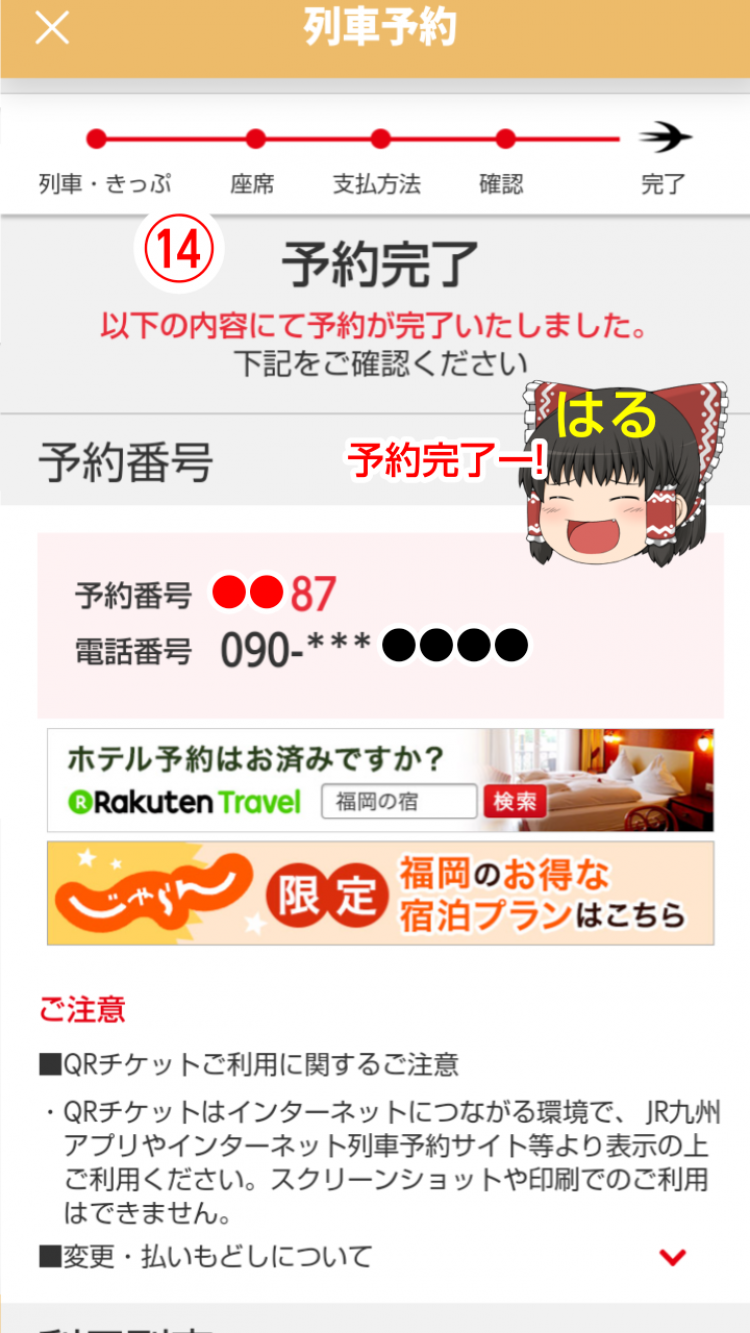
Task: Tap the 福岡の宿 hotel search field
Action: 399,801
